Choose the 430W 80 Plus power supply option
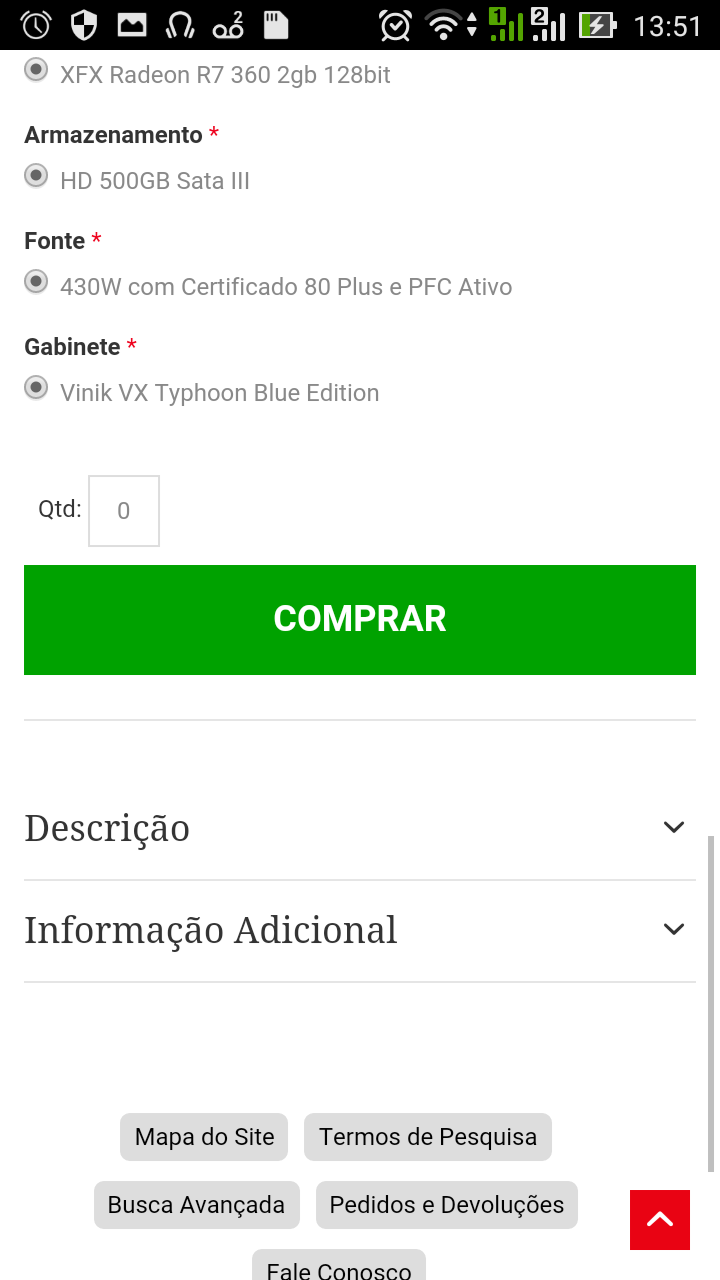The image size is (720, 1280). click(36, 282)
